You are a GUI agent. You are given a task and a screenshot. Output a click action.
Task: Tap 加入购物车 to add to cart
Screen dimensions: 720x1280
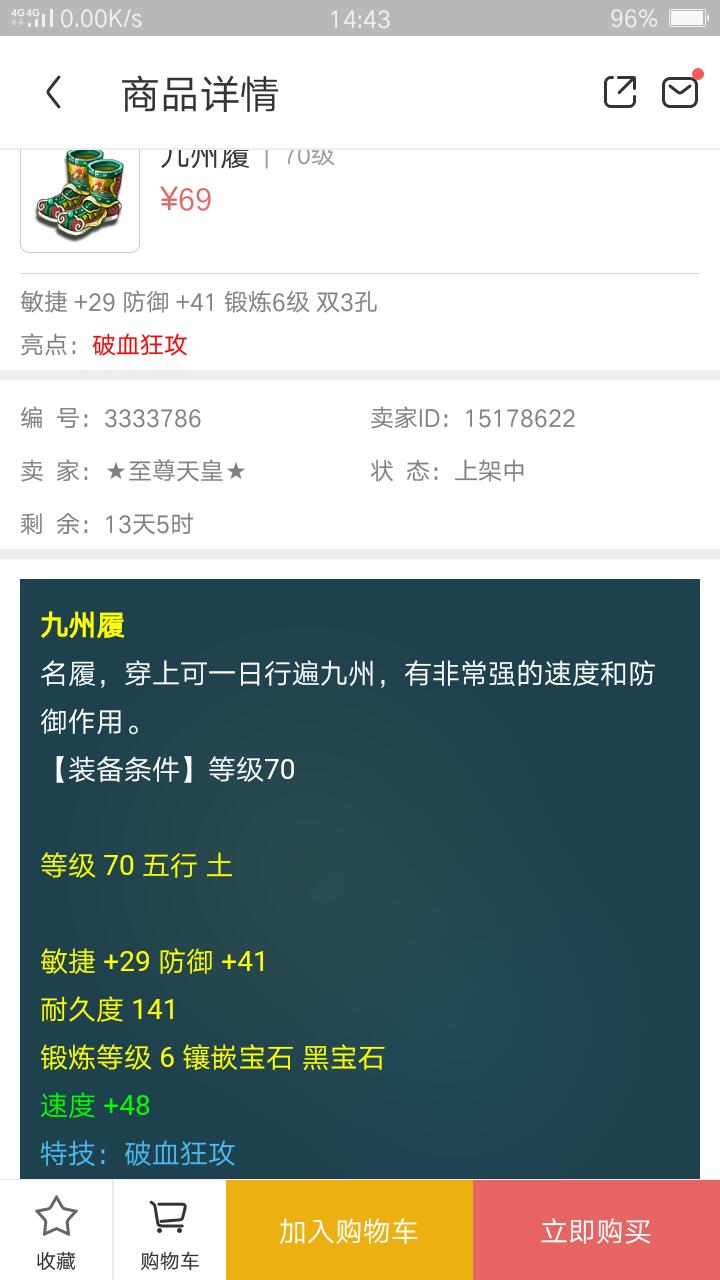(x=349, y=1231)
